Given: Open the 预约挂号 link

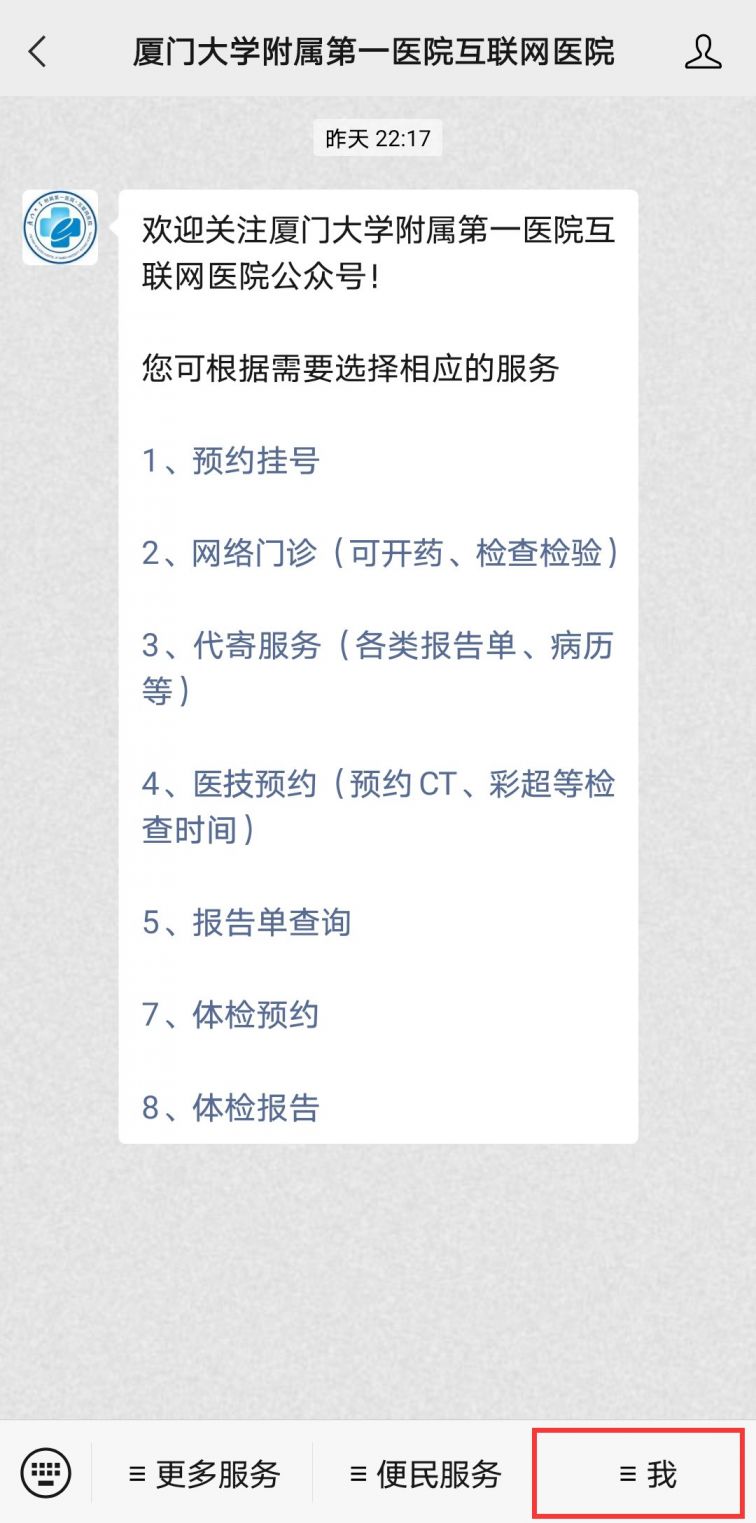Looking at the screenshot, I should (230, 461).
